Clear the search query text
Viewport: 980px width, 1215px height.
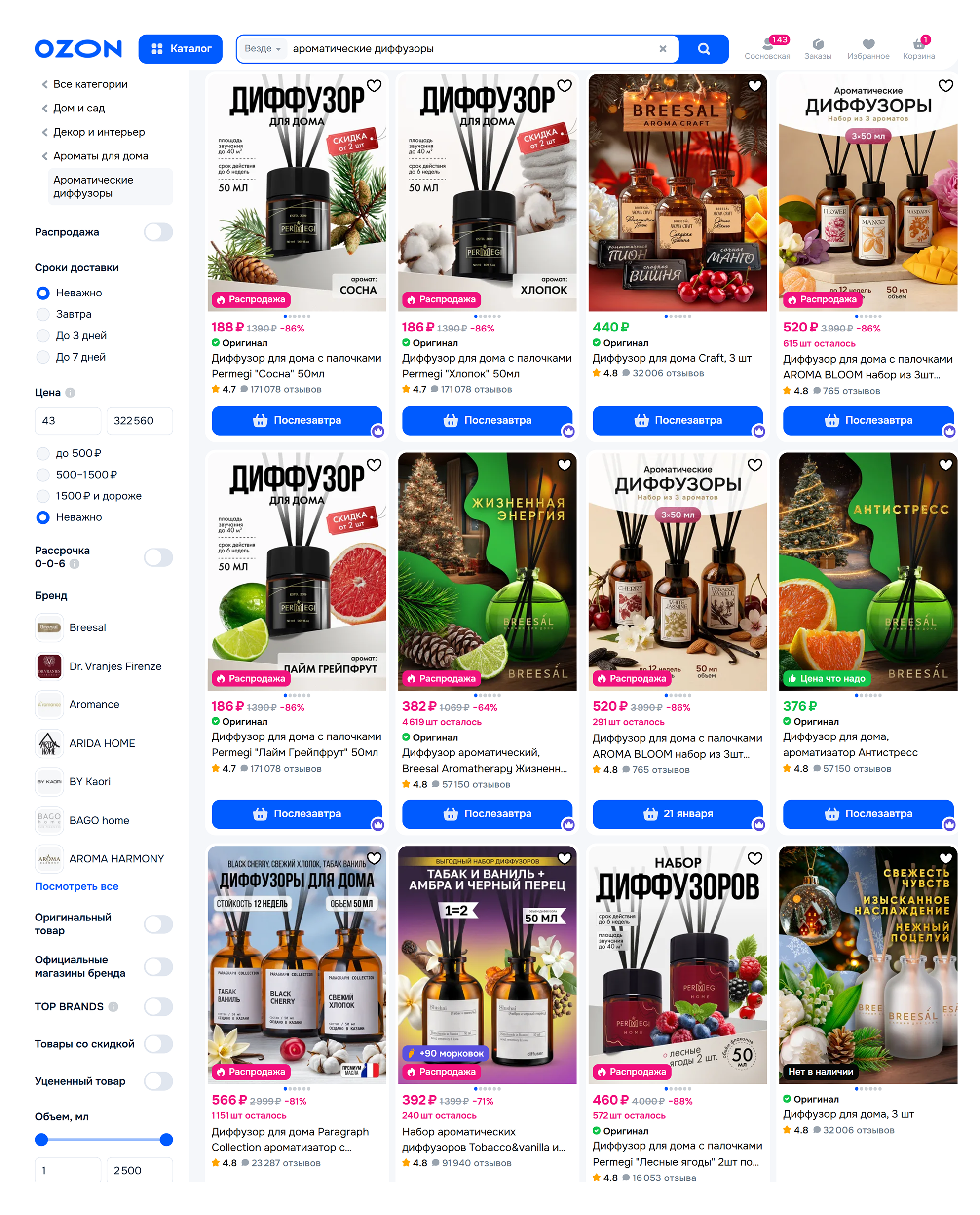coord(663,49)
